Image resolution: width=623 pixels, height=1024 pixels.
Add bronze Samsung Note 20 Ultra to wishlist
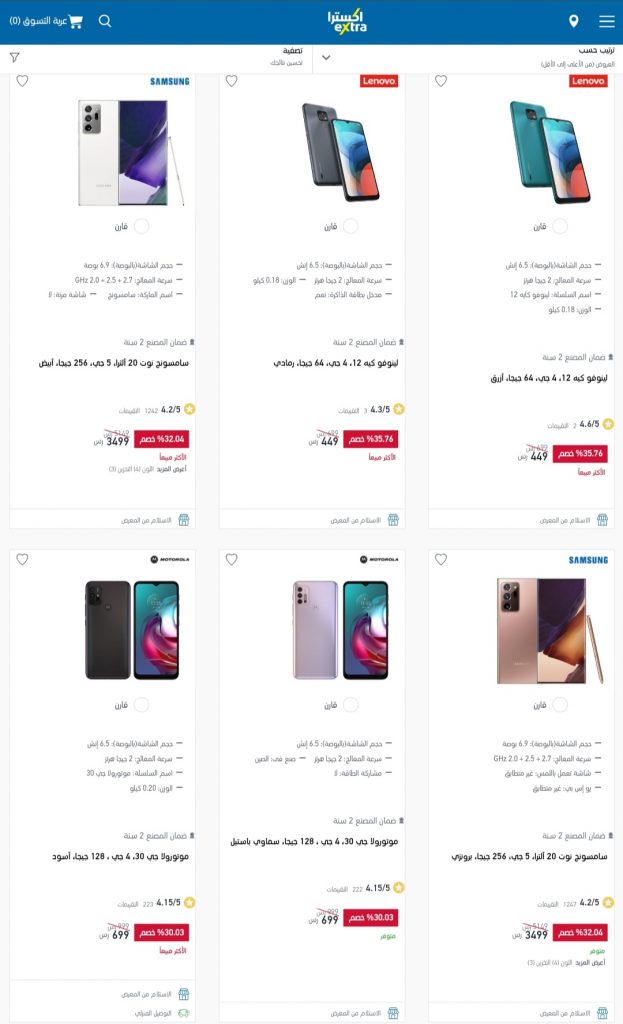441,560
